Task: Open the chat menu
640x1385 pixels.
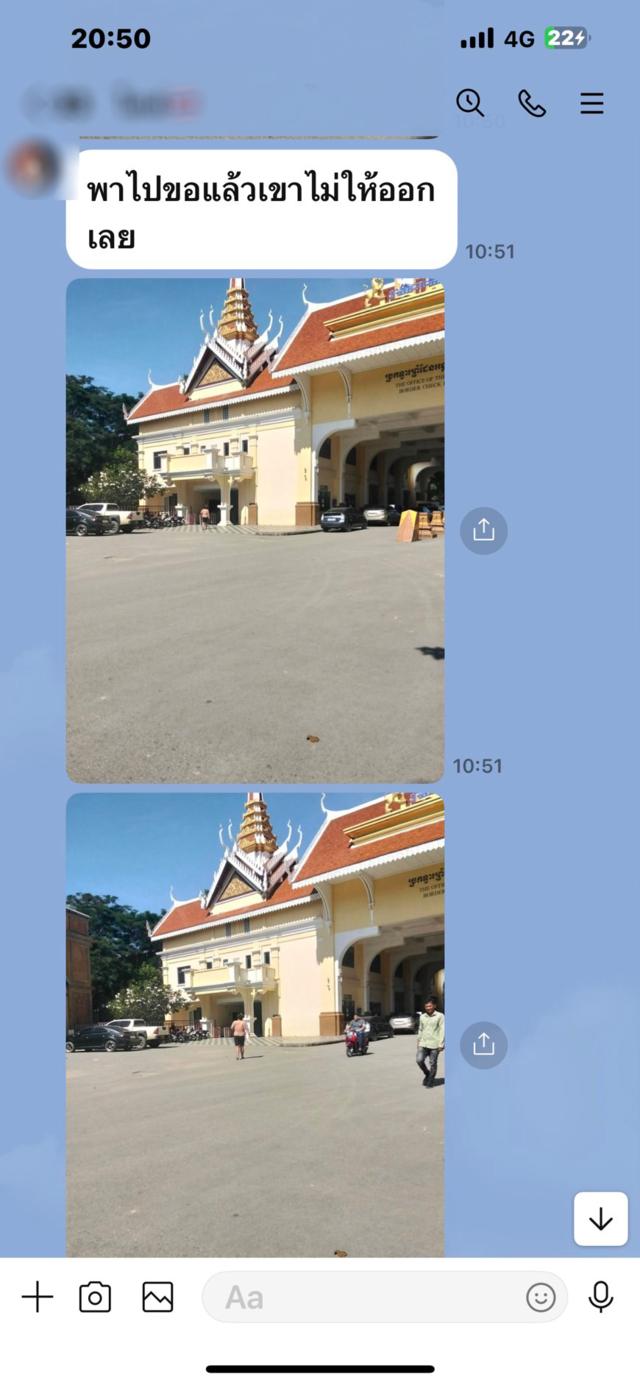Action: (x=592, y=103)
